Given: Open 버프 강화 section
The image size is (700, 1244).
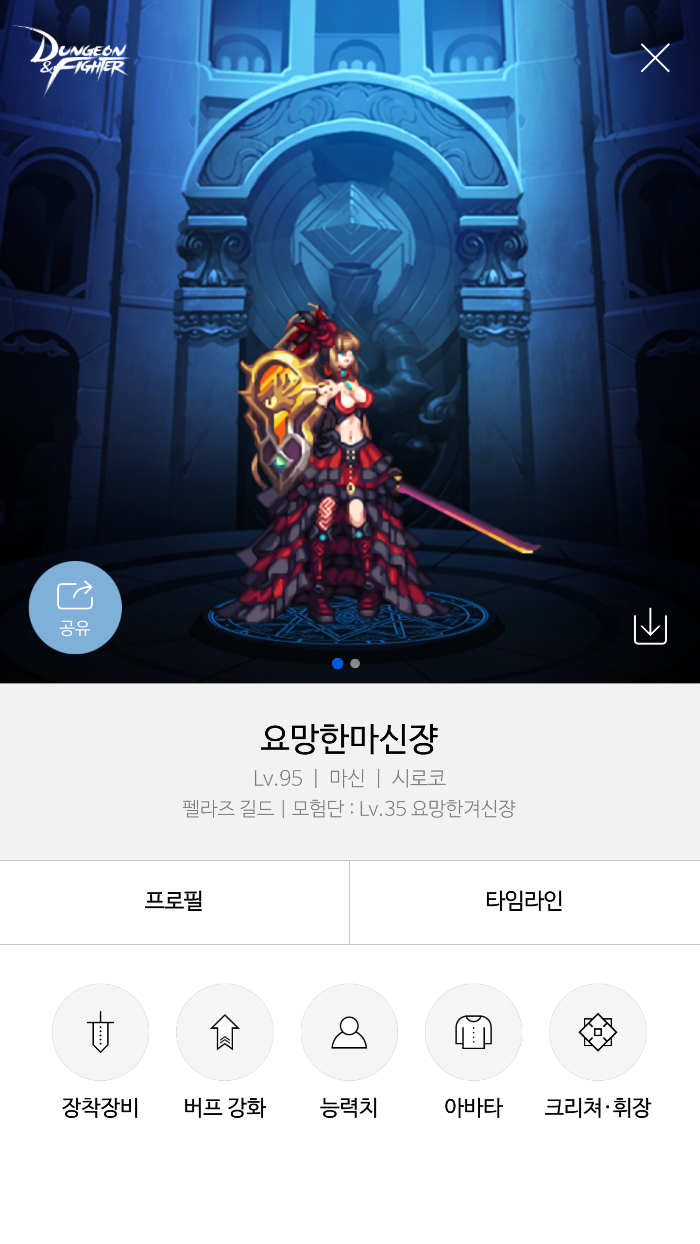Looking at the screenshot, I should [225, 1032].
